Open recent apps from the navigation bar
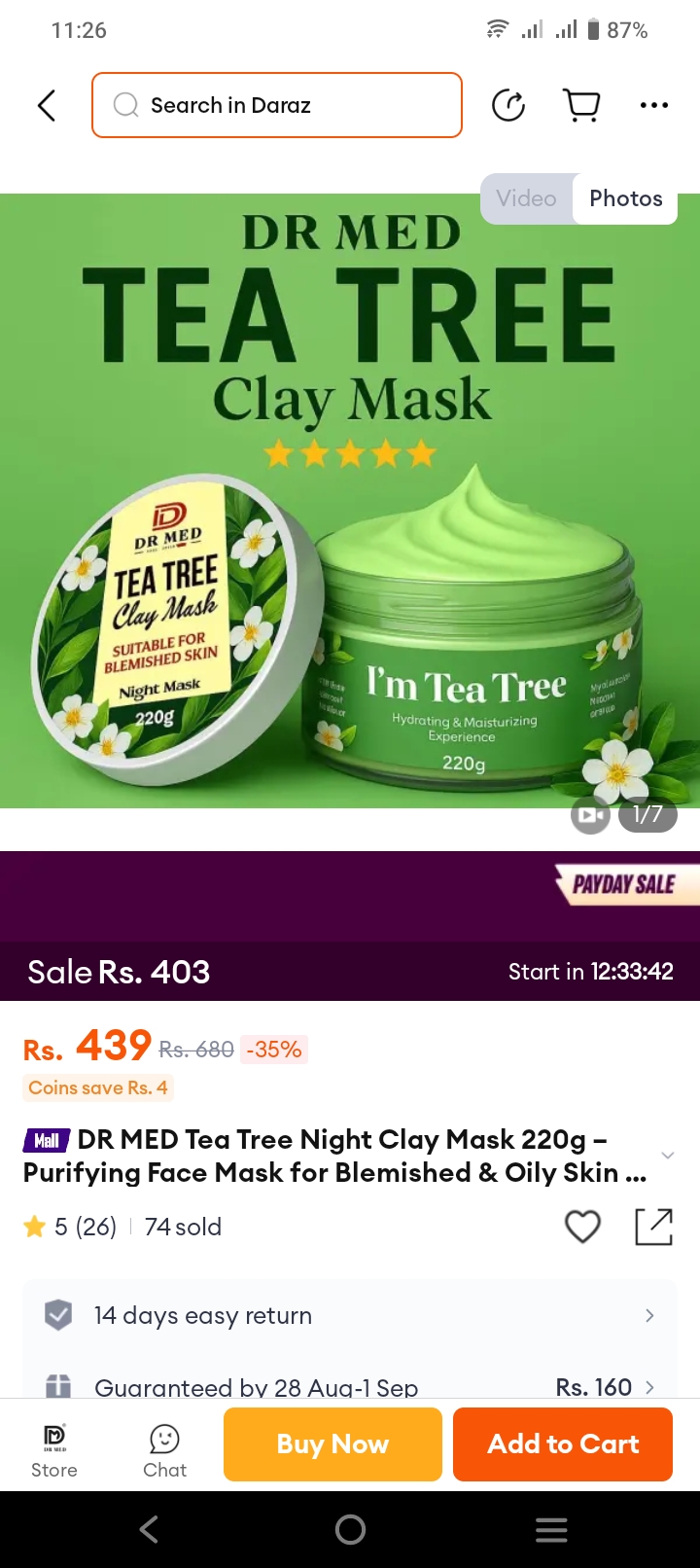 pyautogui.click(x=551, y=1530)
